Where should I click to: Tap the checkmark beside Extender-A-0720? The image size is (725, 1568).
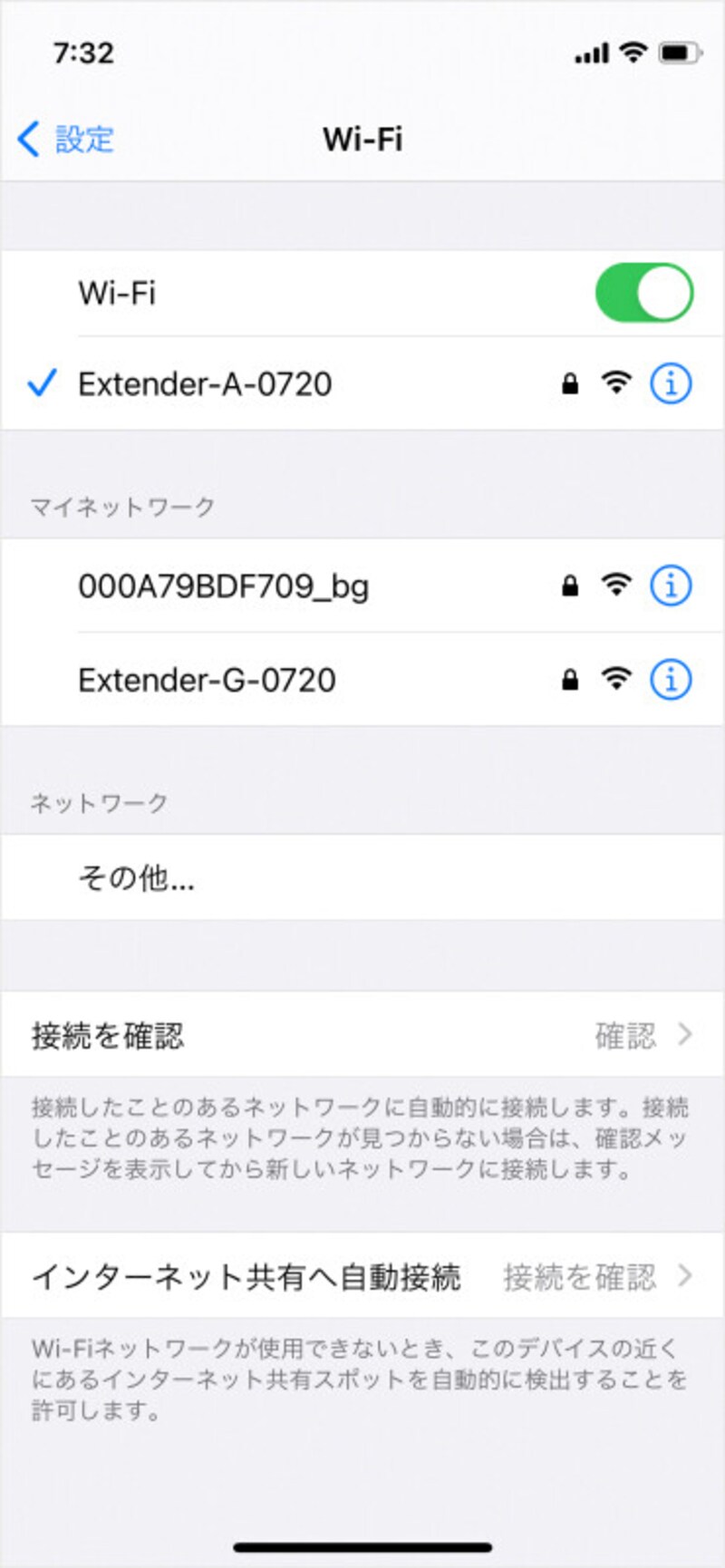[40, 383]
